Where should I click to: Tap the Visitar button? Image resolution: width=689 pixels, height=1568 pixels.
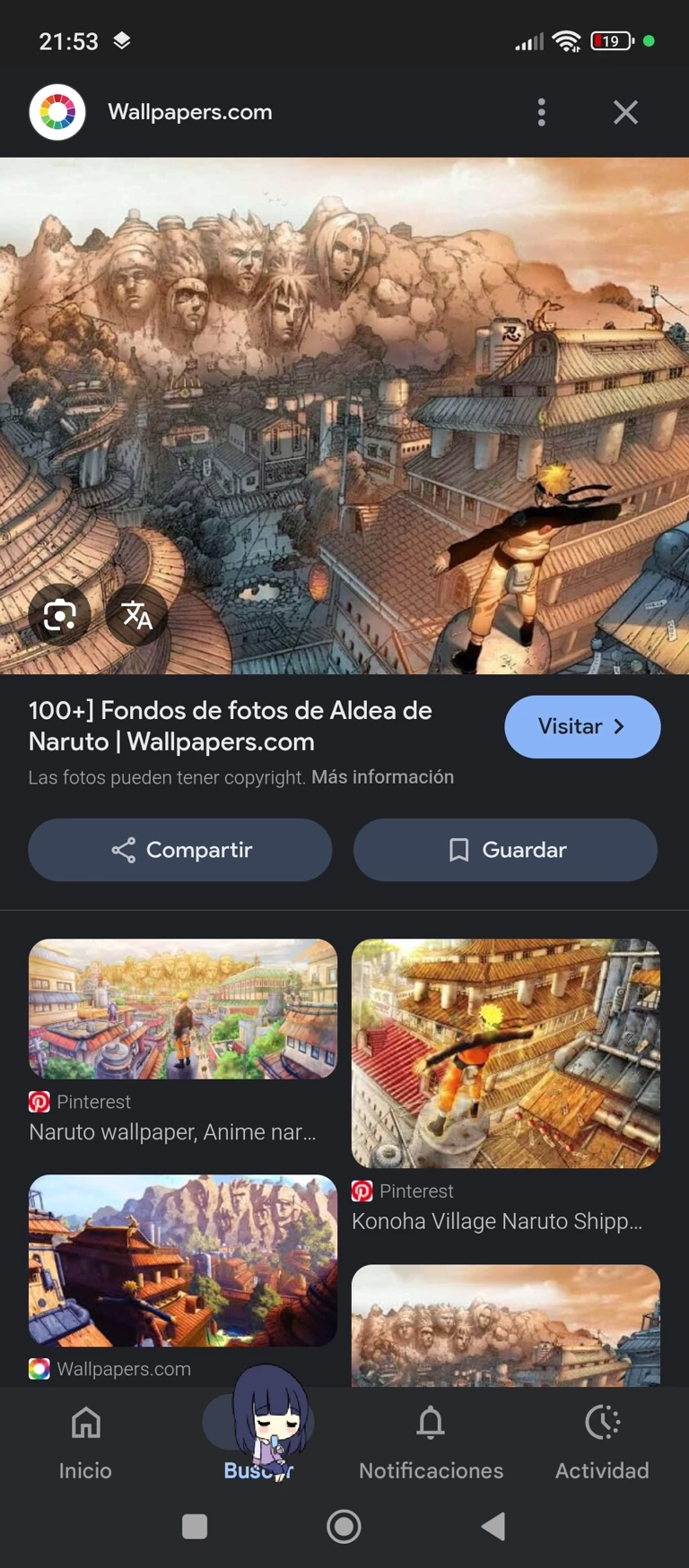582,726
